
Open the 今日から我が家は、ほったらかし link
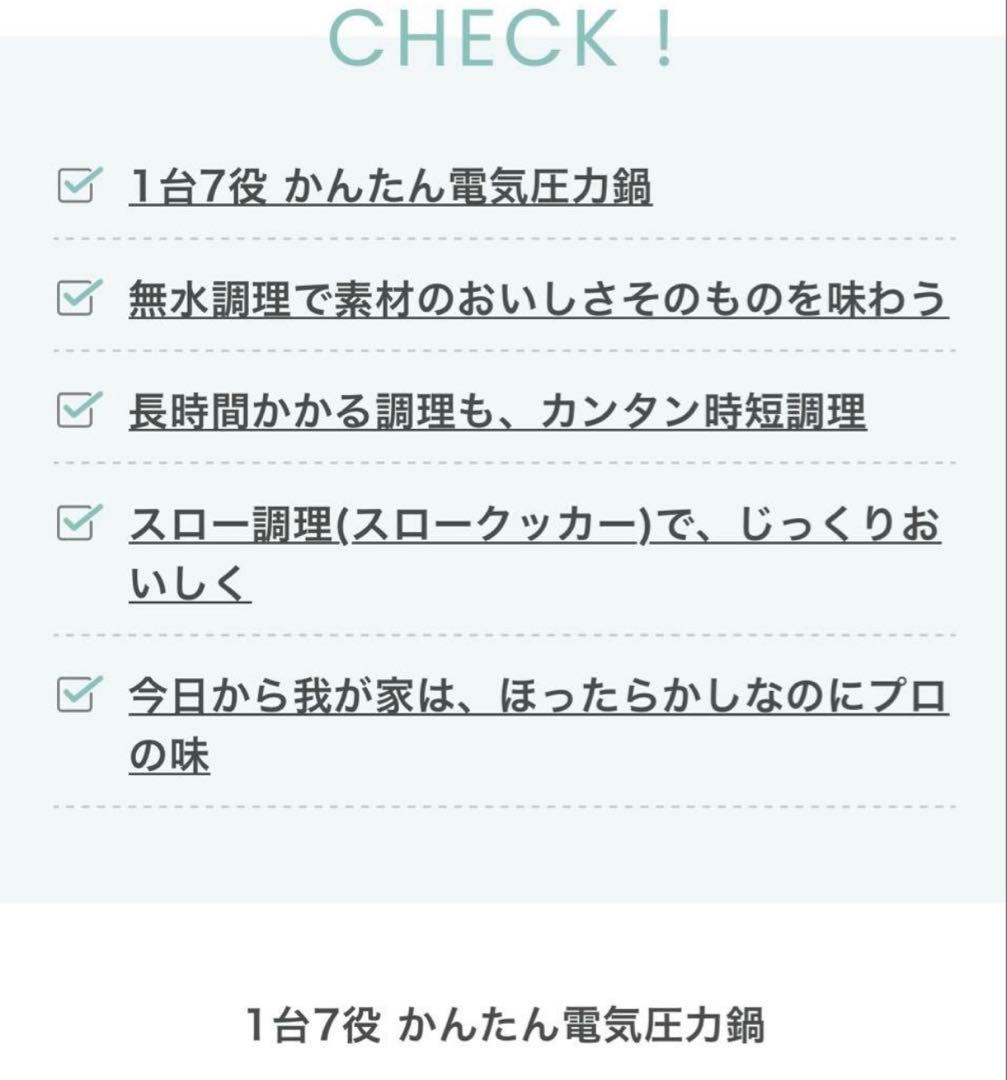[x=537, y=696]
